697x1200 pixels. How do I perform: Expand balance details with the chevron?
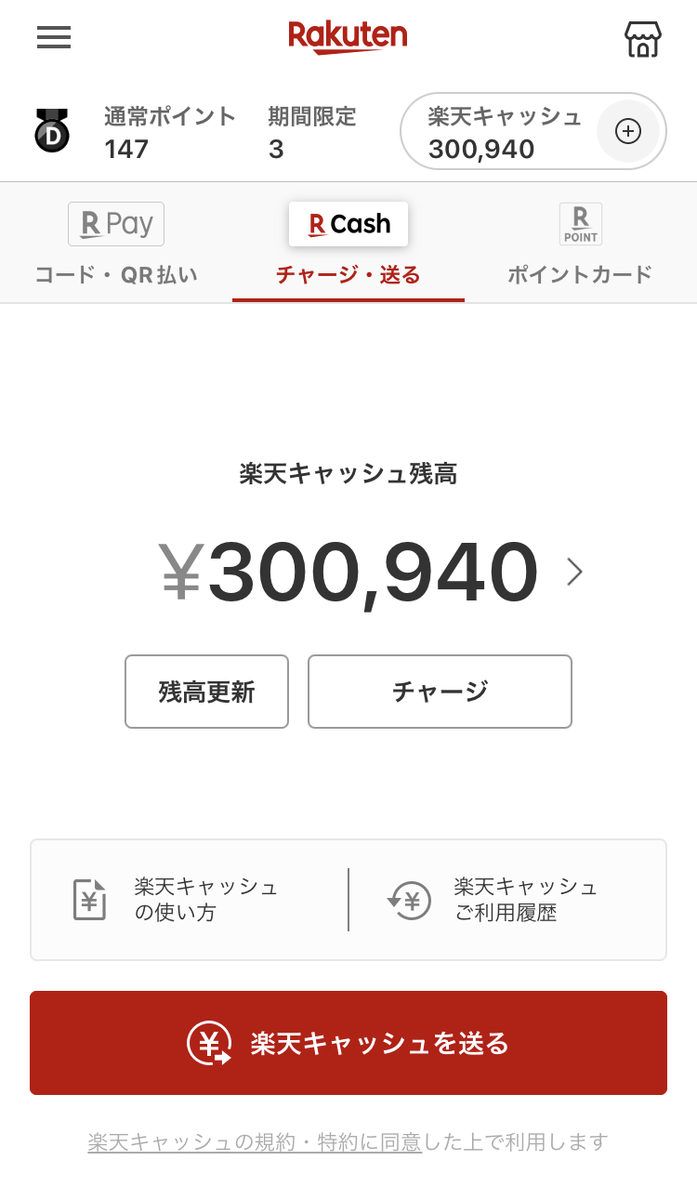tap(574, 571)
